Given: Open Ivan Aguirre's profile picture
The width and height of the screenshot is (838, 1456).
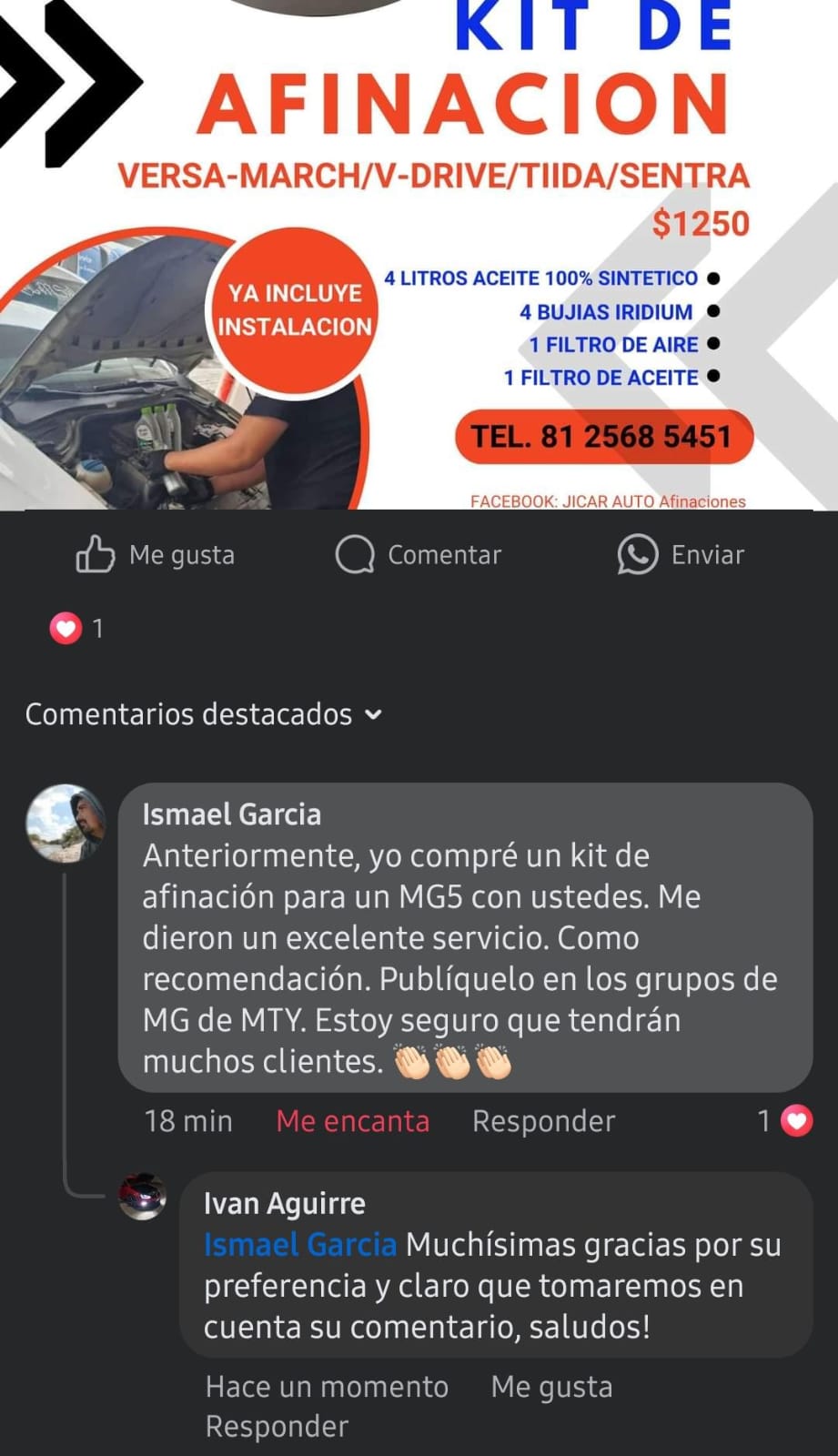Looking at the screenshot, I should tap(142, 1197).
